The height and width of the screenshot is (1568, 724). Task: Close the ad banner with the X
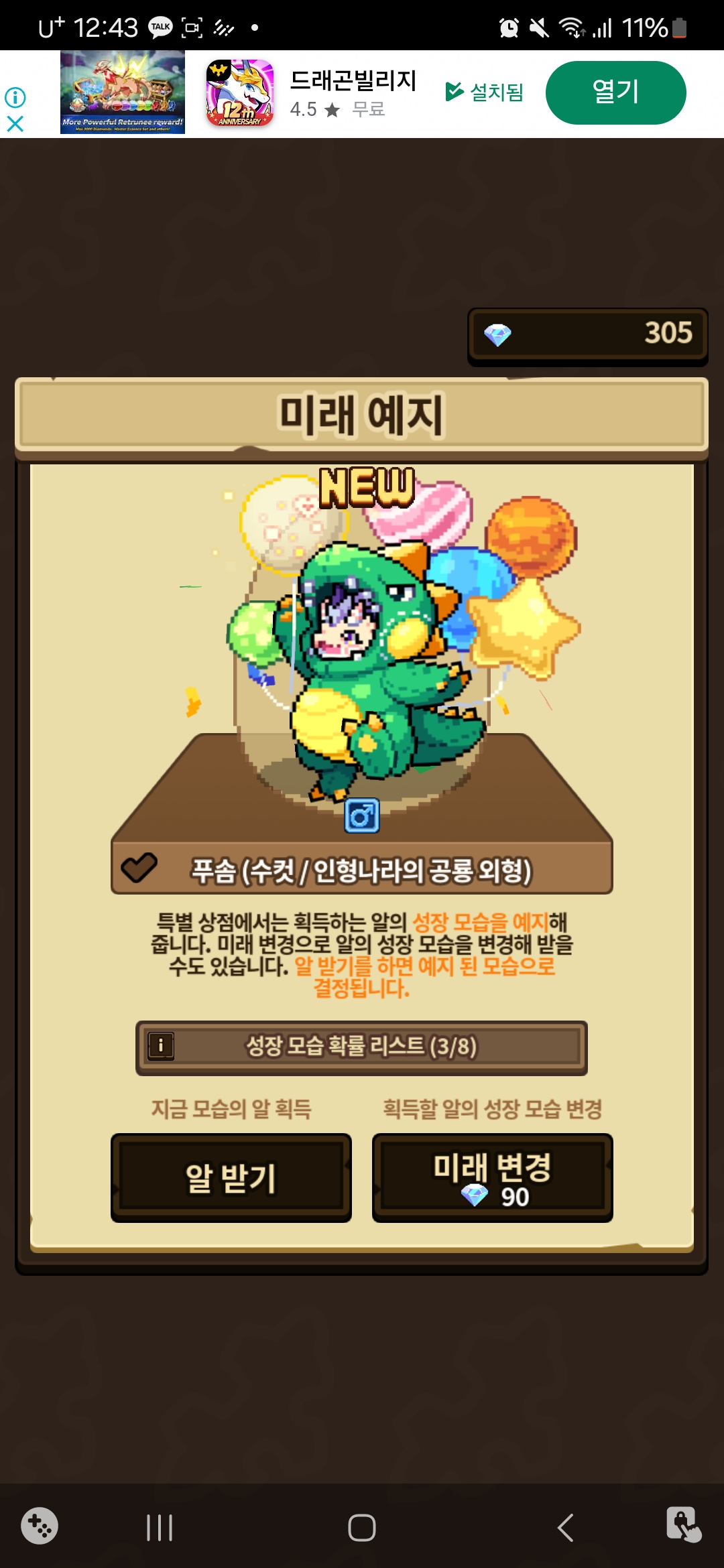pyautogui.click(x=15, y=124)
